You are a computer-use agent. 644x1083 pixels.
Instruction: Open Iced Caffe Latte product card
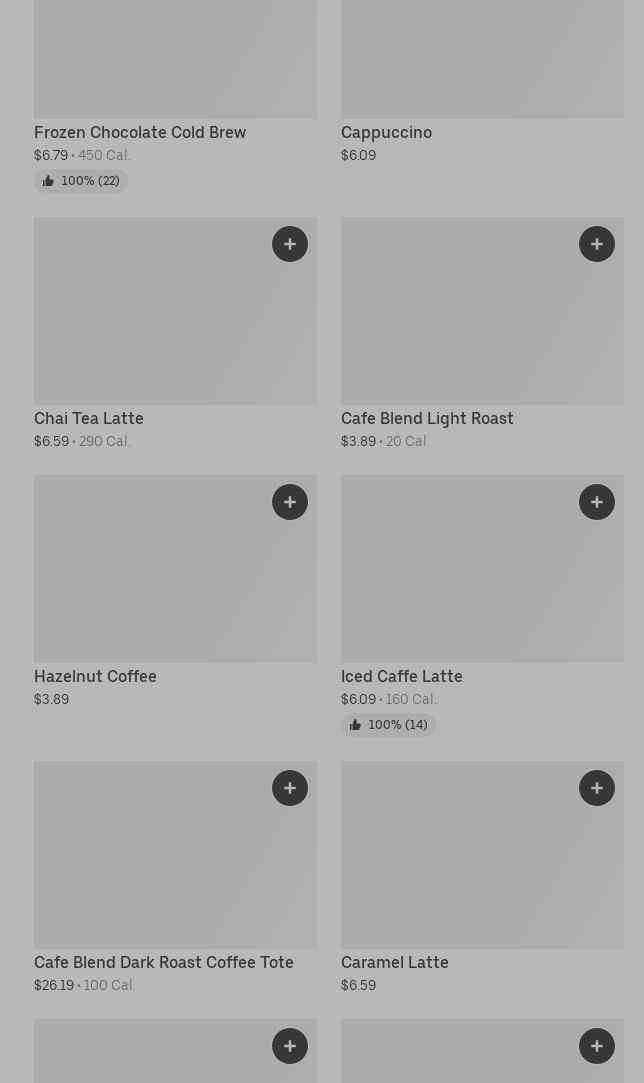pyautogui.click(x=482, y=606)
